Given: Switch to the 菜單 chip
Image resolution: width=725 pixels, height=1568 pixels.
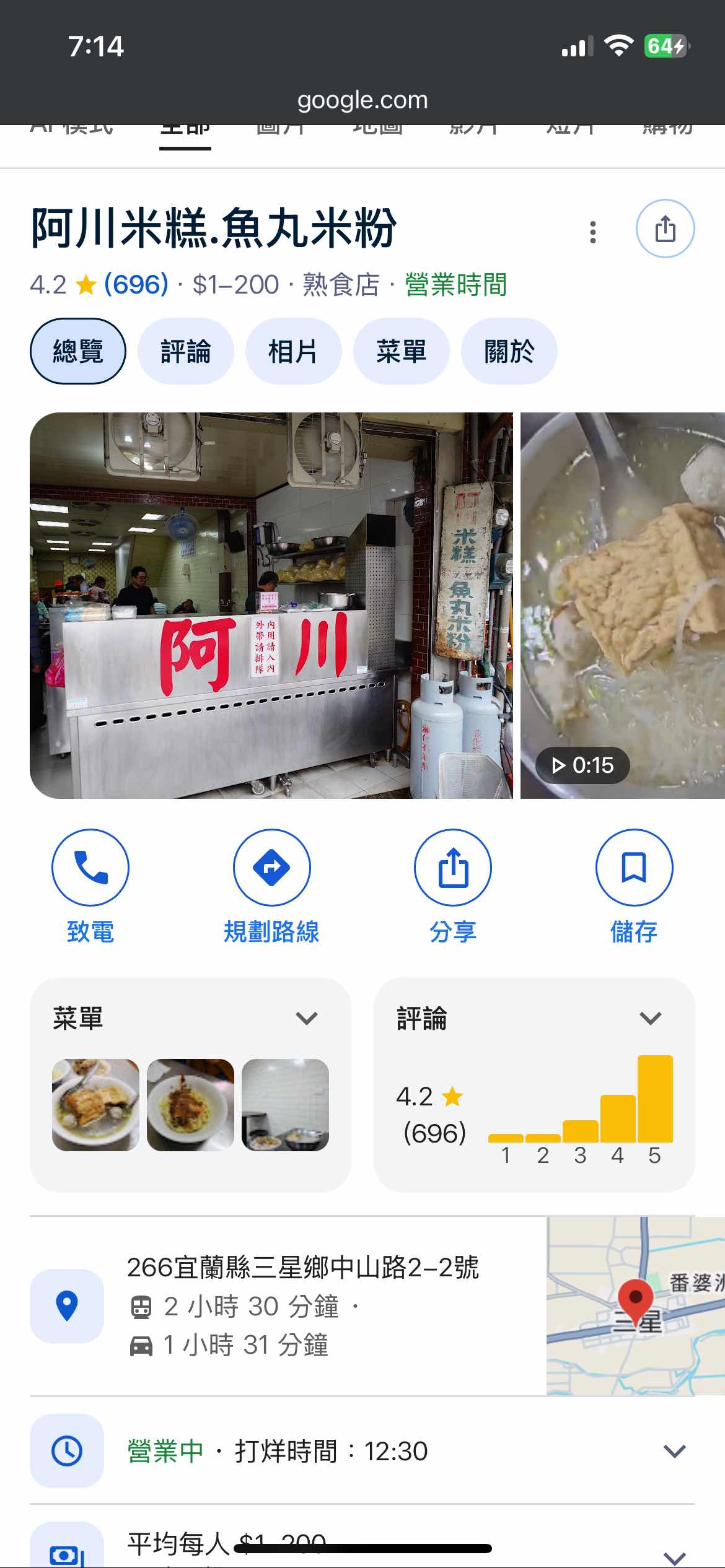Looking at the screenshot, I should coord(401,351).
